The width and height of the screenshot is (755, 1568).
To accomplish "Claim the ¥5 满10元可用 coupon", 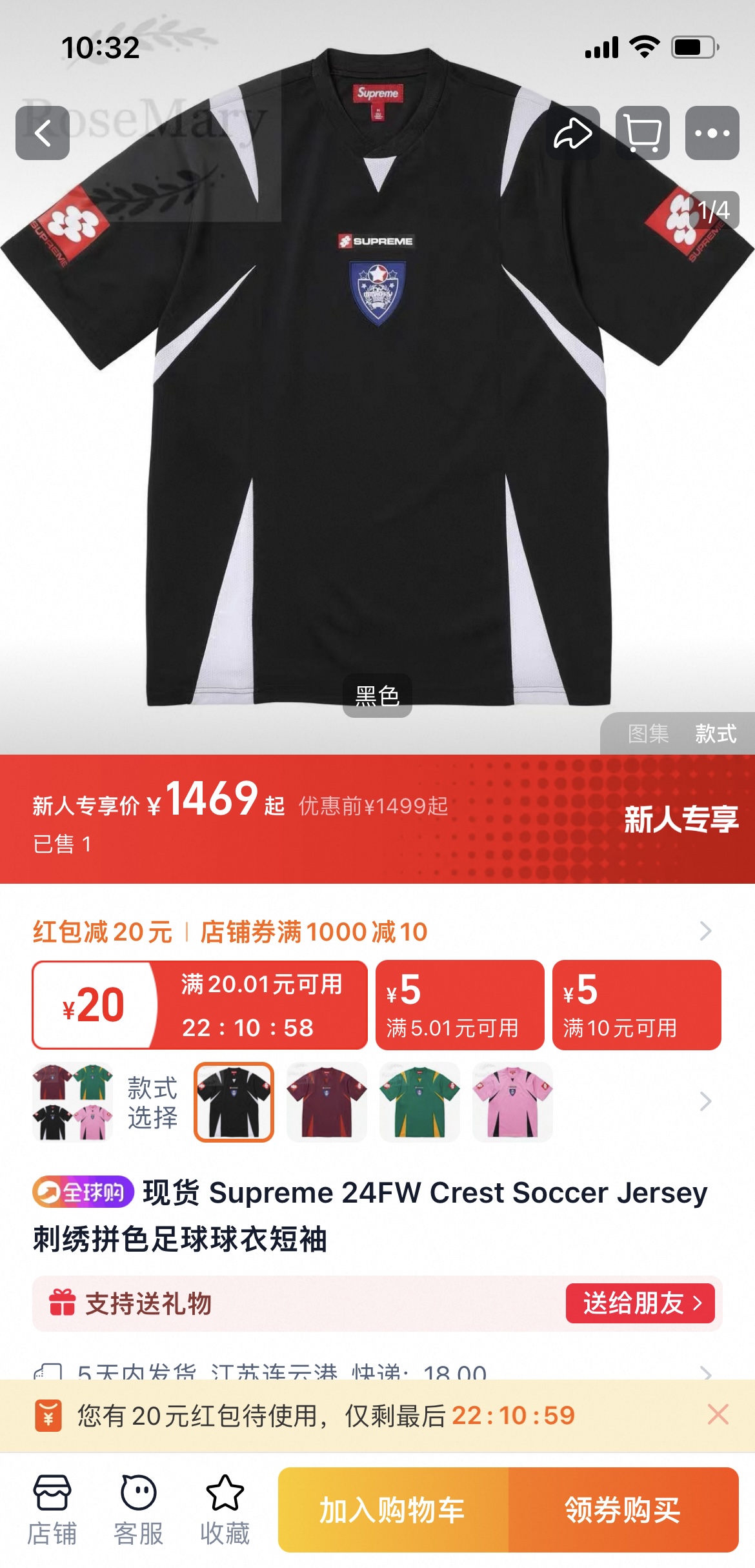I will pos(636,1005).
